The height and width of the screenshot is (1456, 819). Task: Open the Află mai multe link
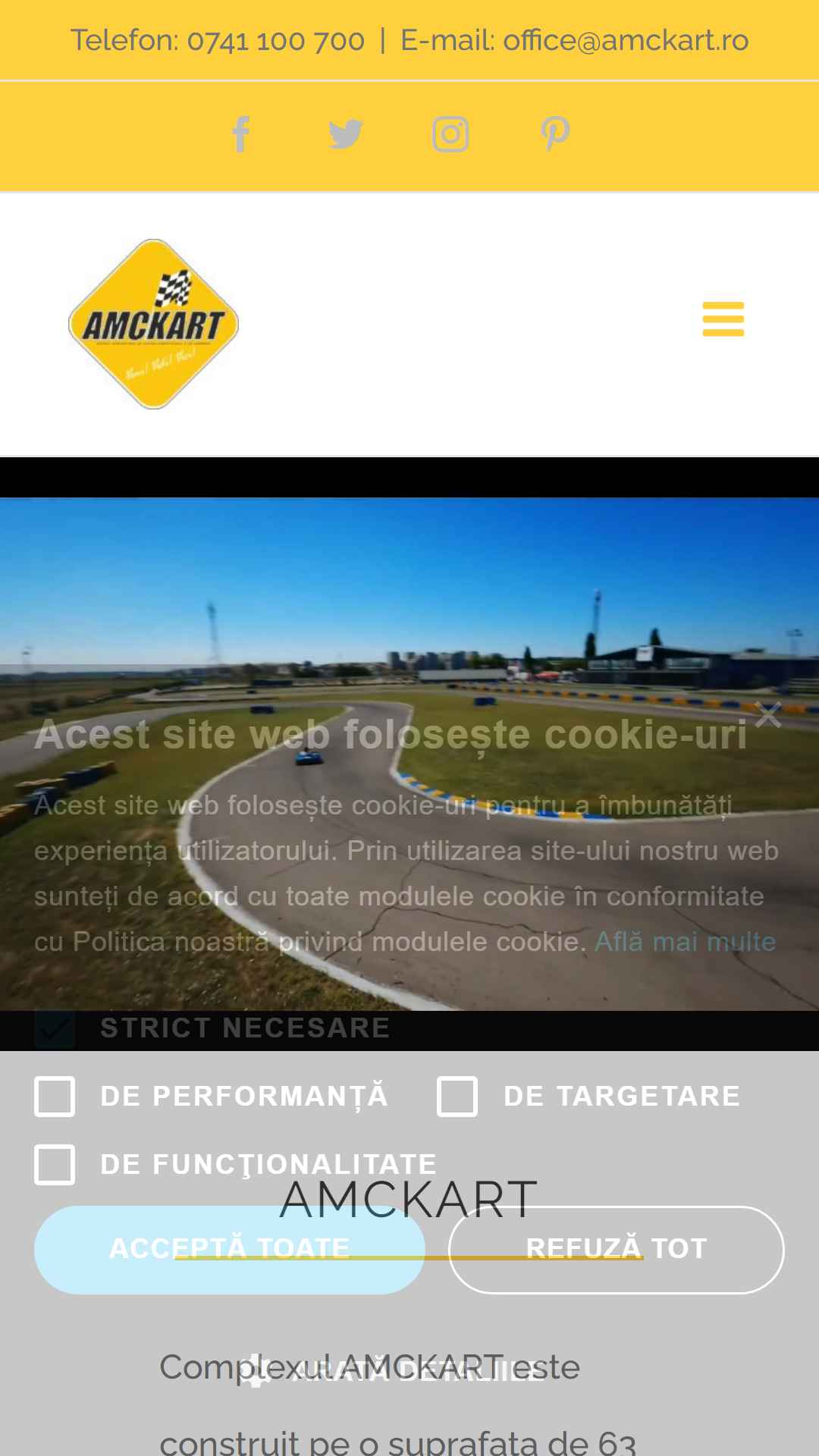pyautogui.click(x=685, y=942)
